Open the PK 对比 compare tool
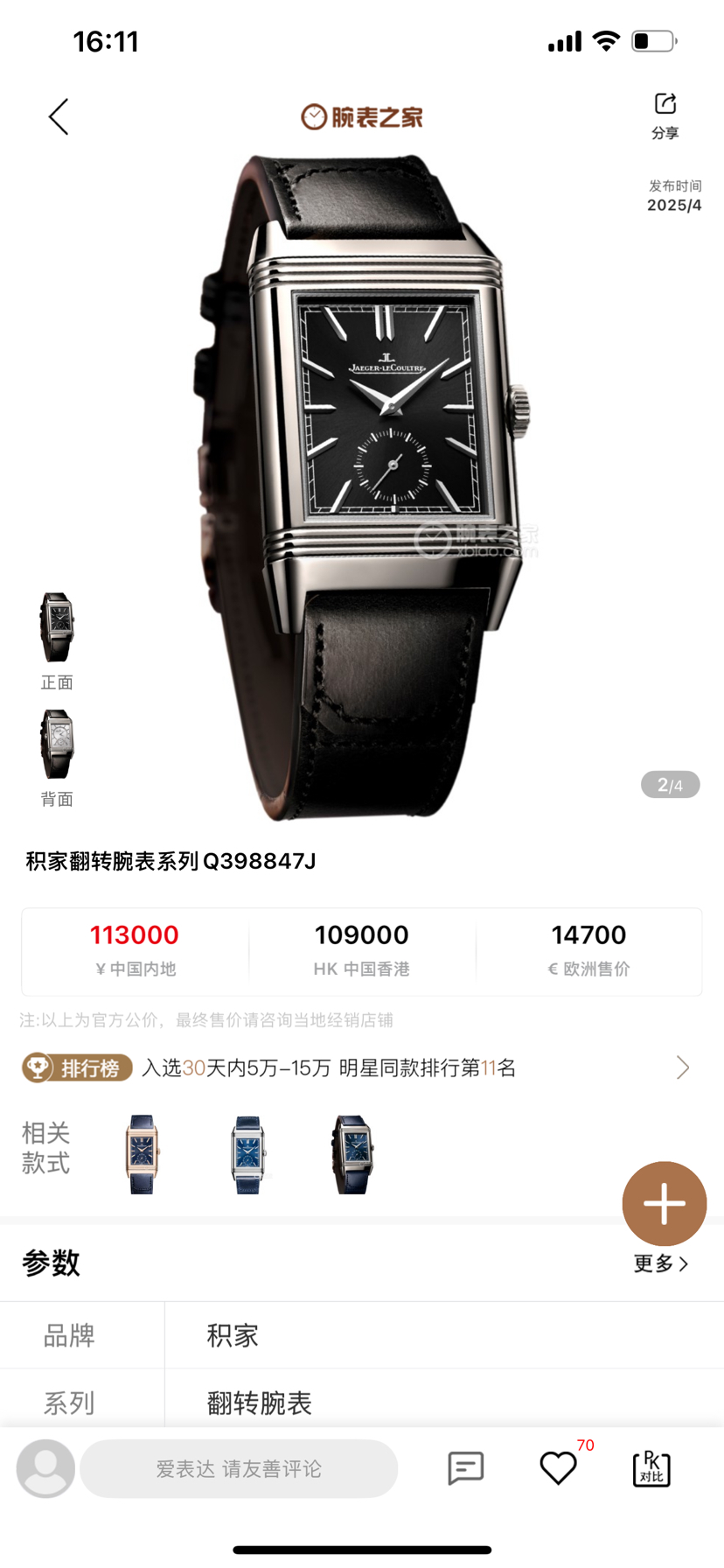The width and height of the screenshot is (724, 1568). click(x=651, y=1467)
